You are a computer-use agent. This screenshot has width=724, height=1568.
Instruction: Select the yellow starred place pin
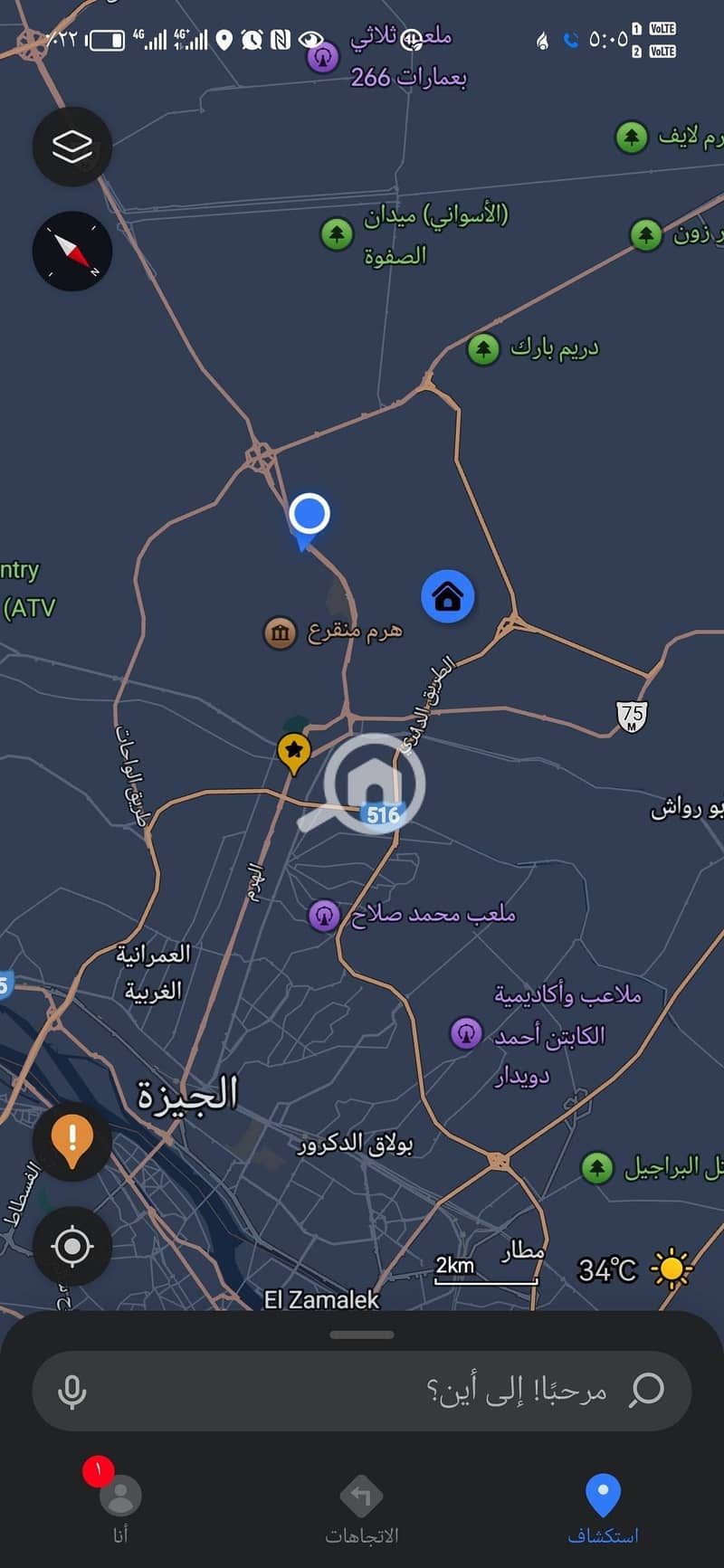pos(293,751)
